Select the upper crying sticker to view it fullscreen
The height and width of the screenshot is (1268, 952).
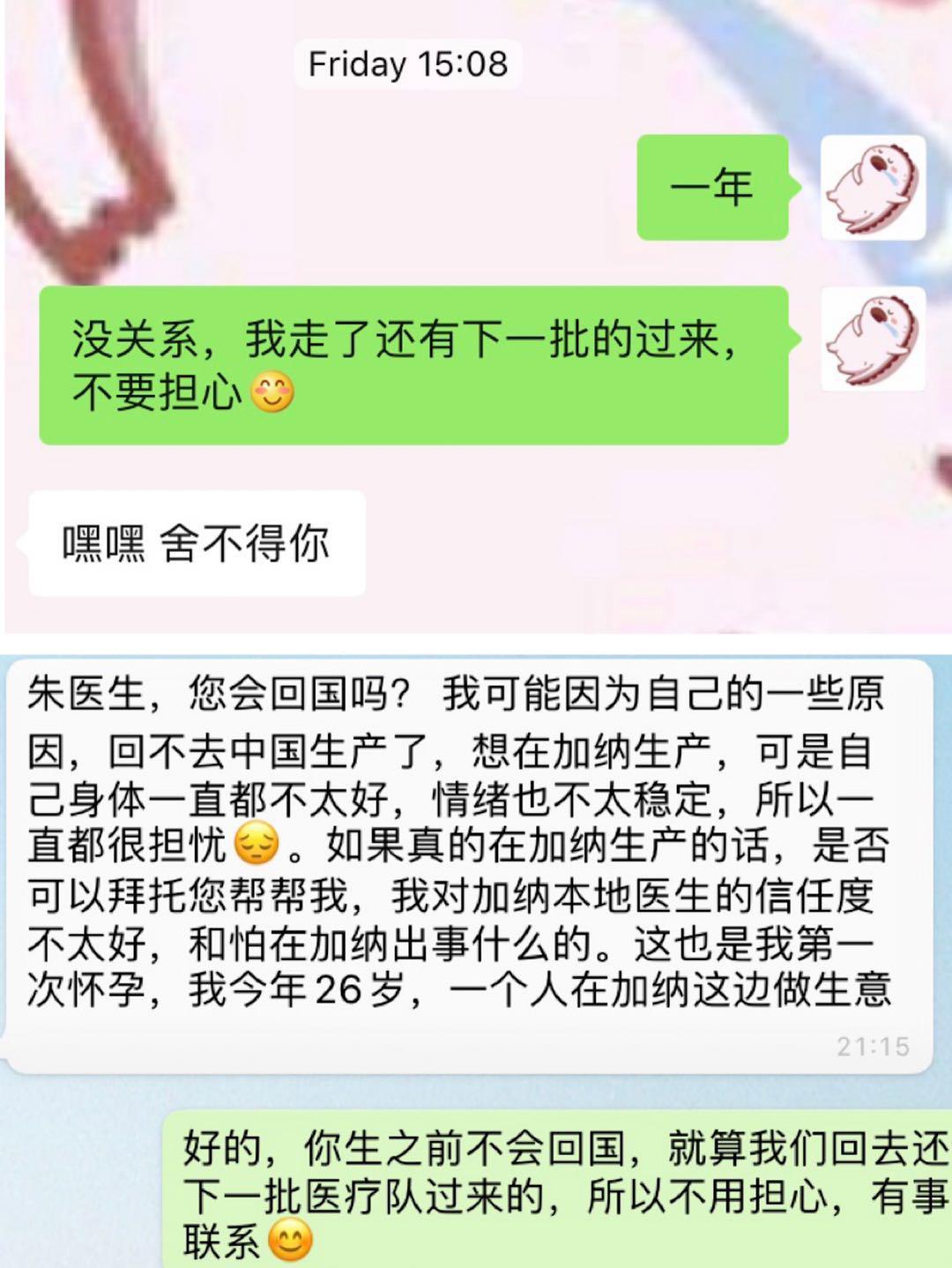[873, 189]
